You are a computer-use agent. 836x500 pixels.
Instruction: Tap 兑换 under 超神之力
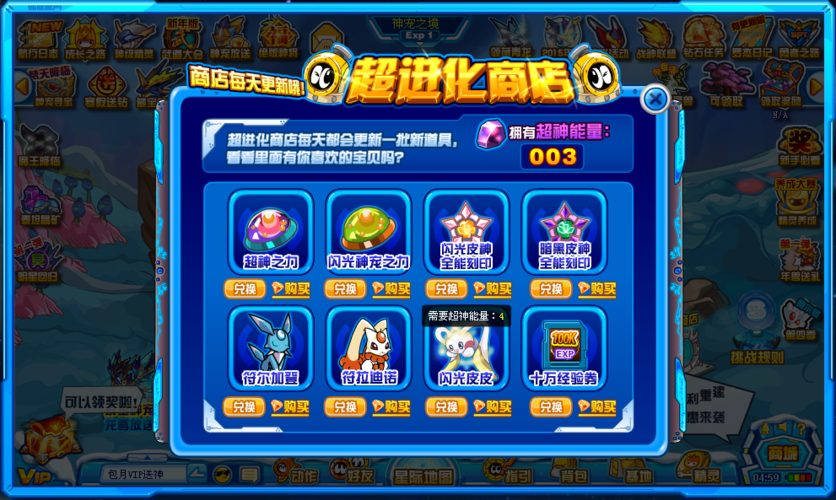point(245,289)
